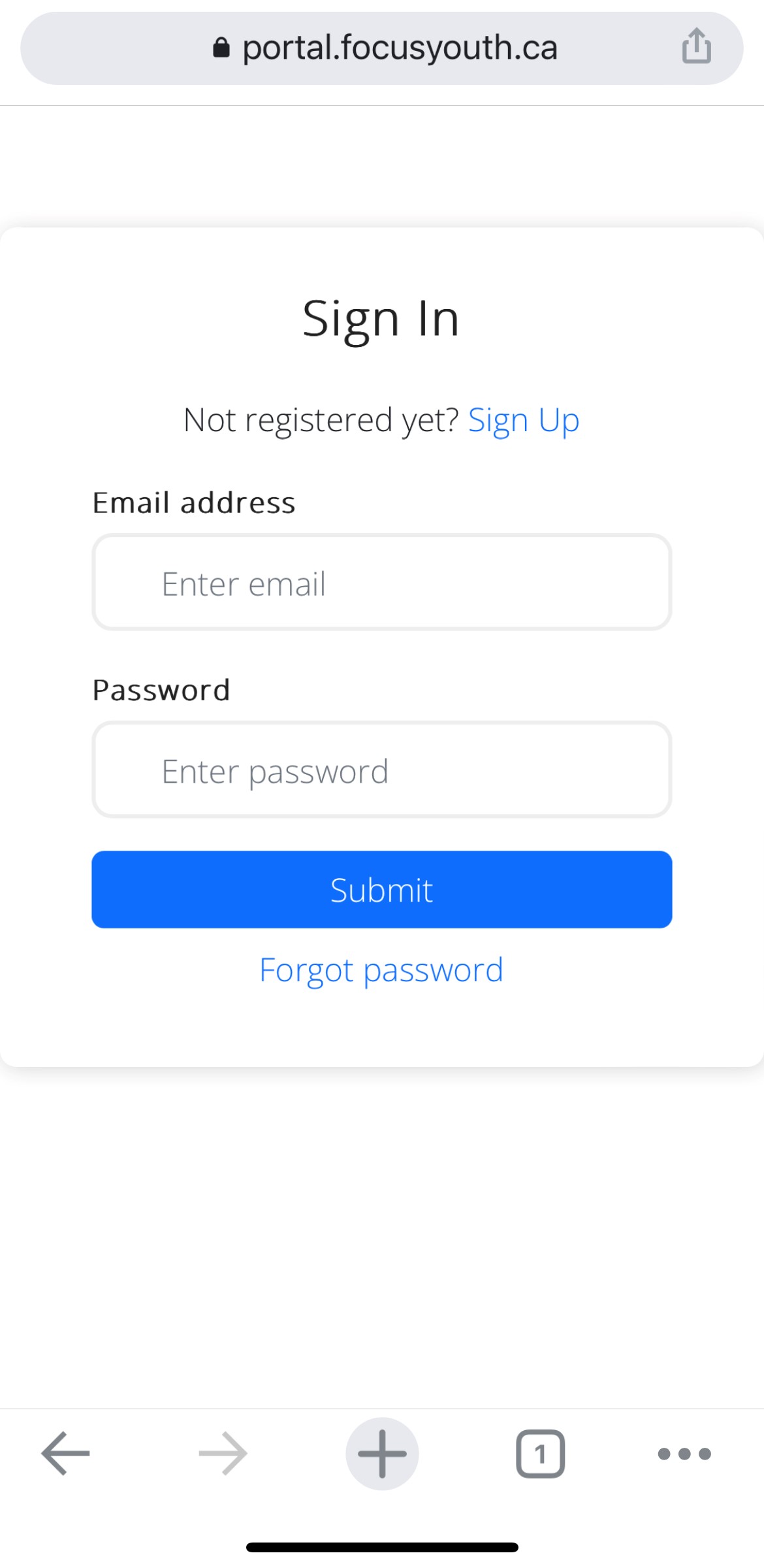Share this page from the address bar
This screenshot has width=764, height=1568.
click(x=696, y=47)
